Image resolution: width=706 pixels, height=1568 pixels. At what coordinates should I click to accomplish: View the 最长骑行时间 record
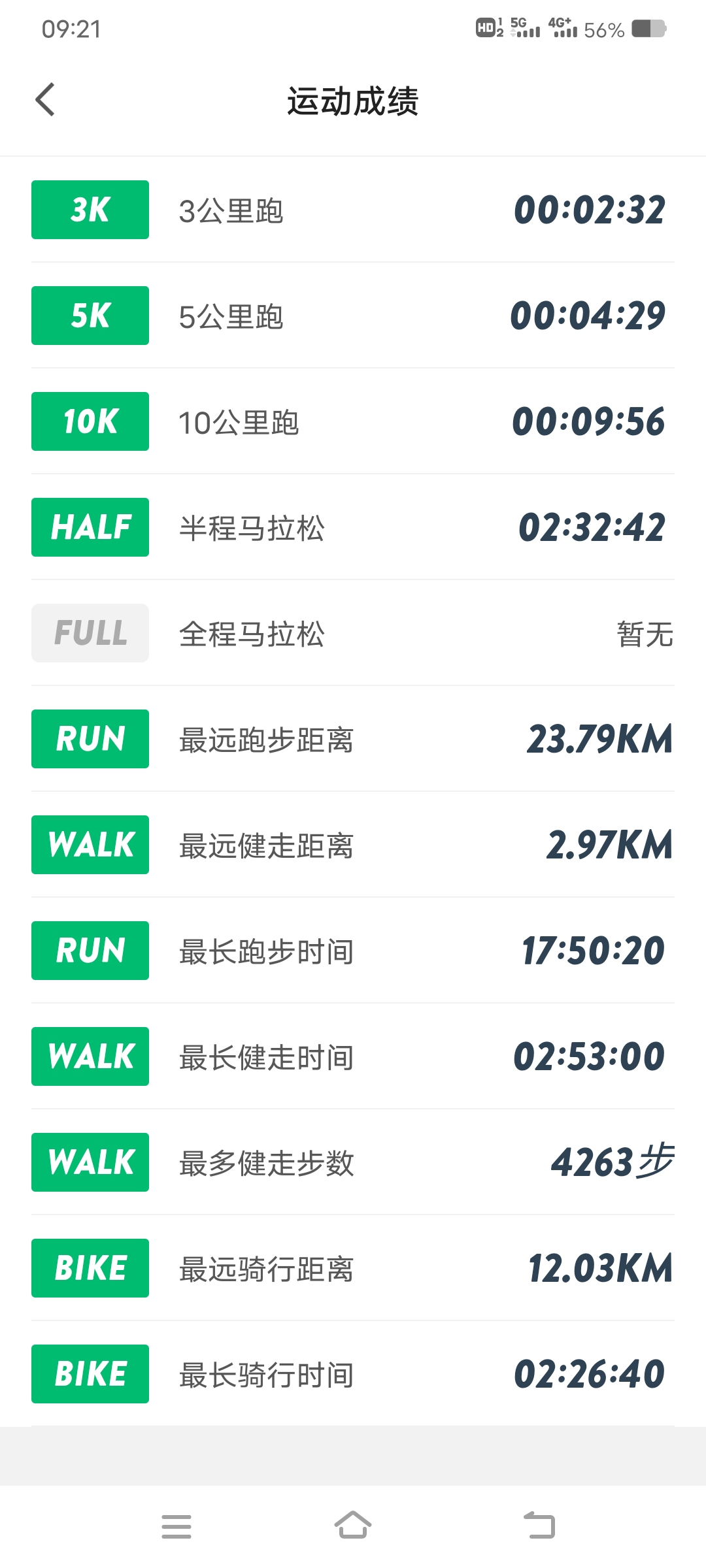tap(353, 1374)
